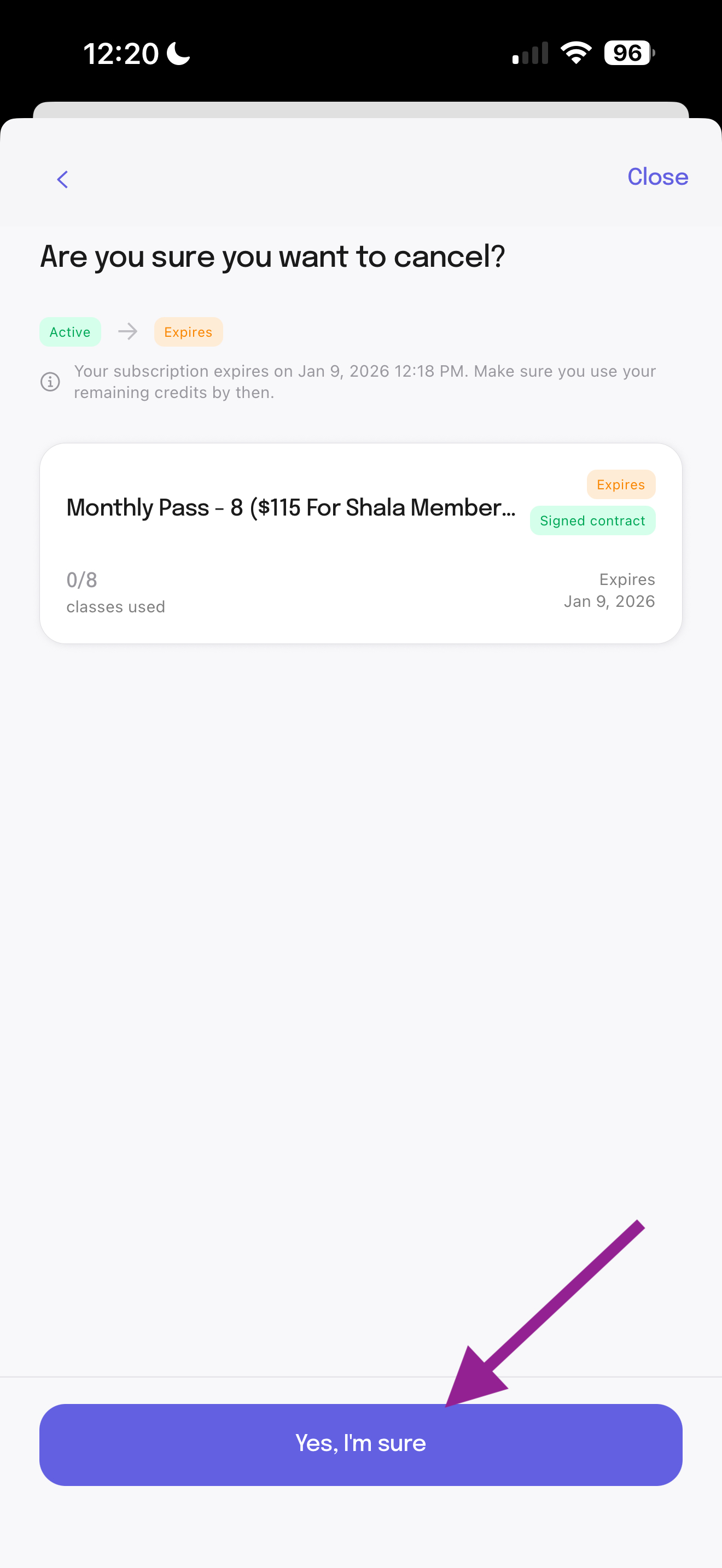Confirm cancellation with Yes, I'm sure

[360, 1444]
